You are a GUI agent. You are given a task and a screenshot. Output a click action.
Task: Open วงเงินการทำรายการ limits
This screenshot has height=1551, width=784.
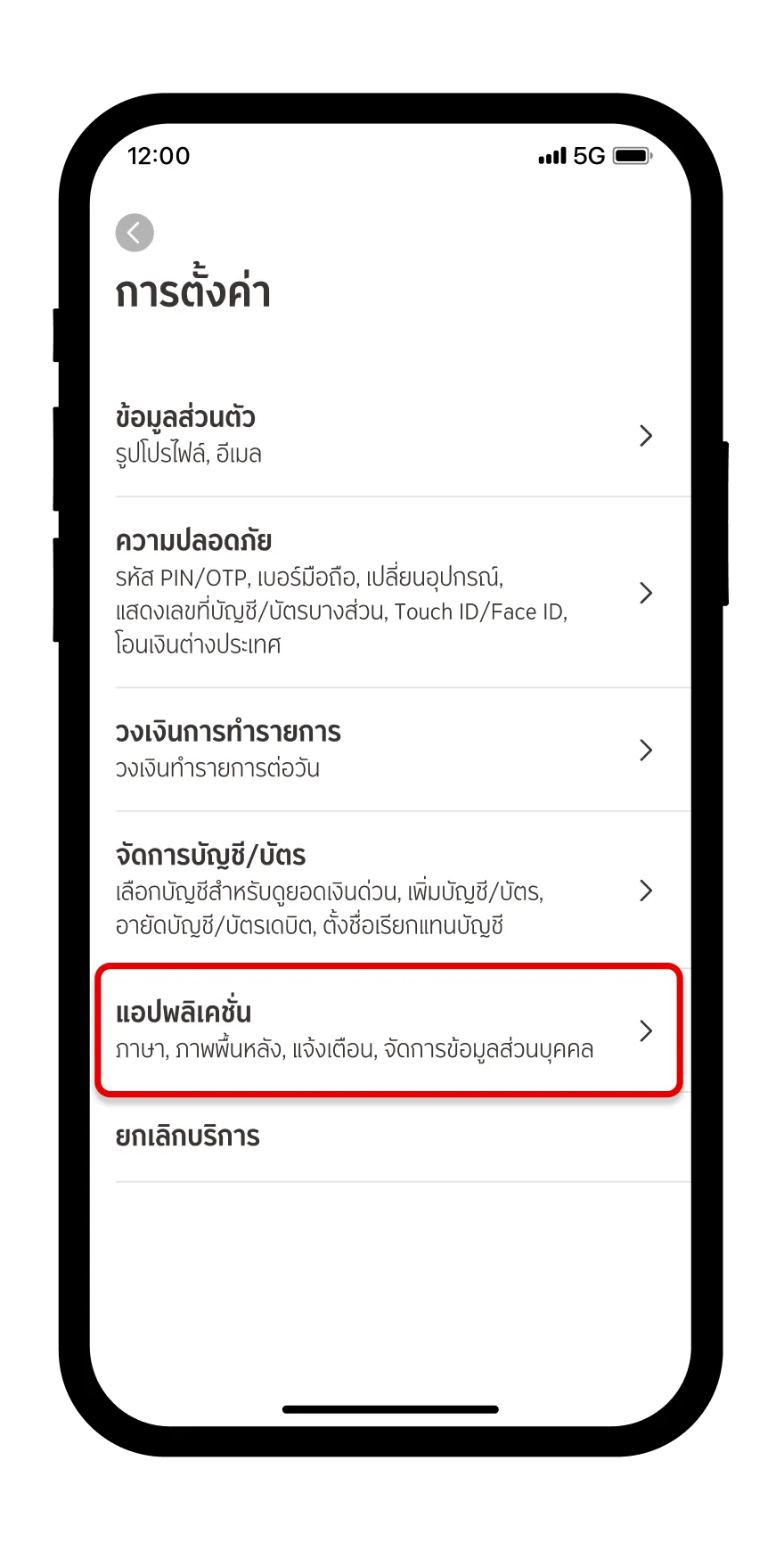pos(383,750)
